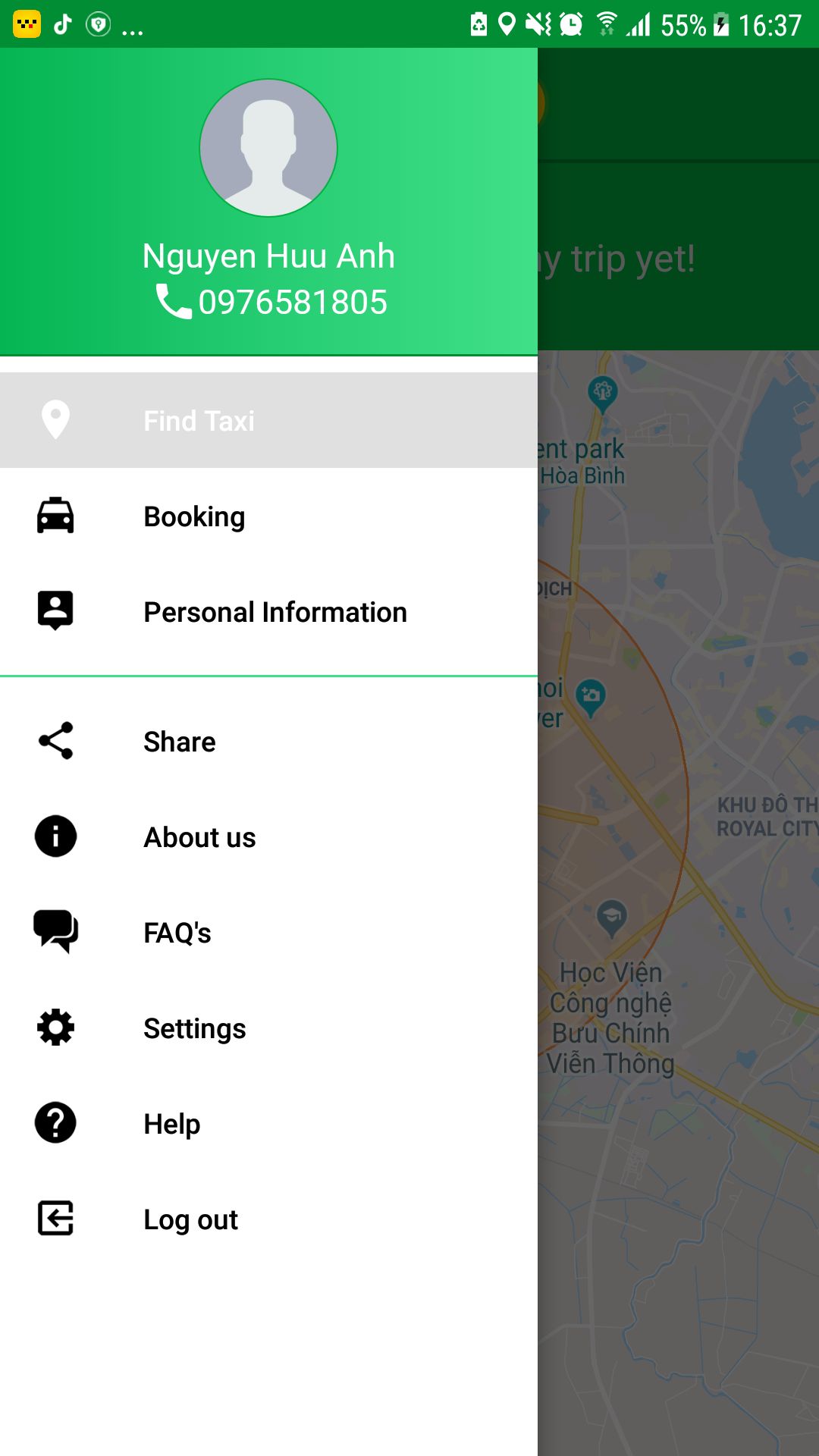
Task: Tap the Share option
Action: pyautogui.click(x=268, y=741)
